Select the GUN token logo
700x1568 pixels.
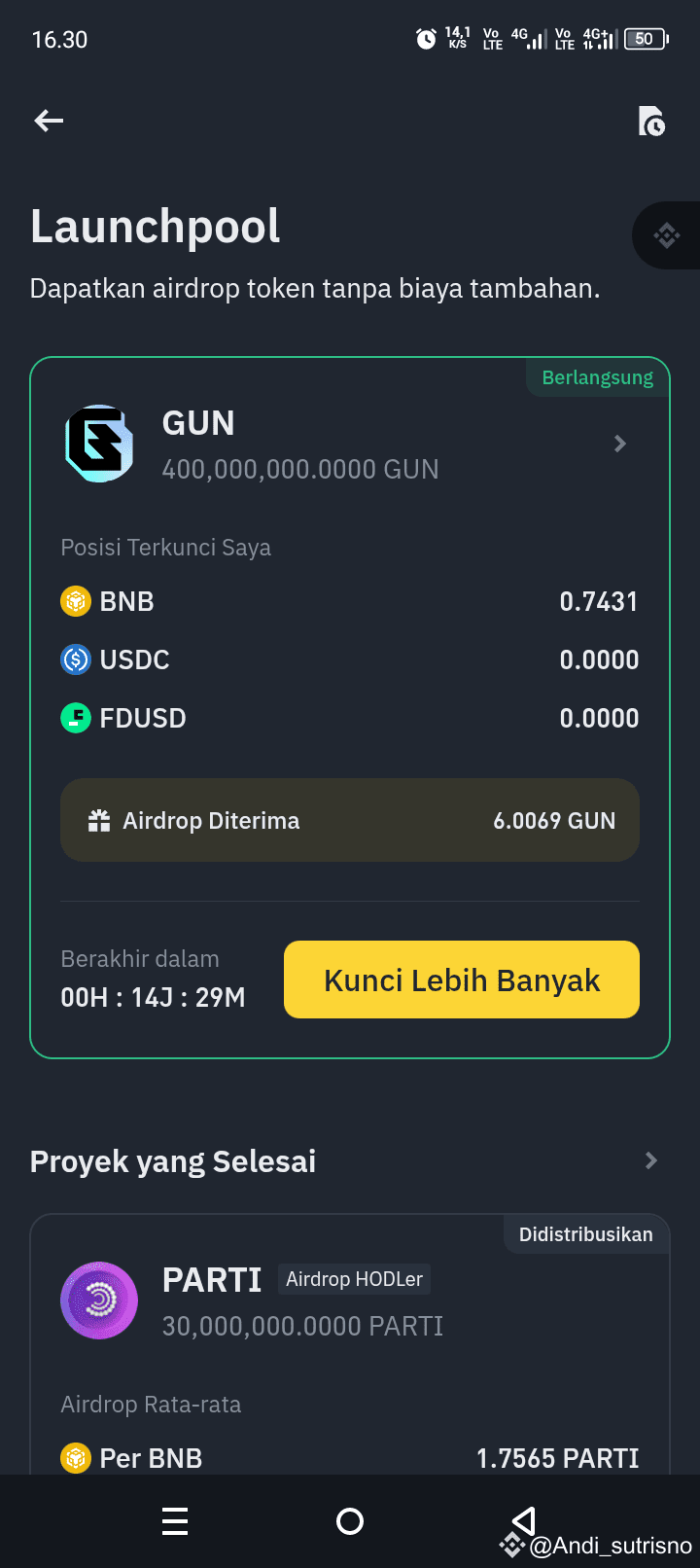tap(98, 444)
